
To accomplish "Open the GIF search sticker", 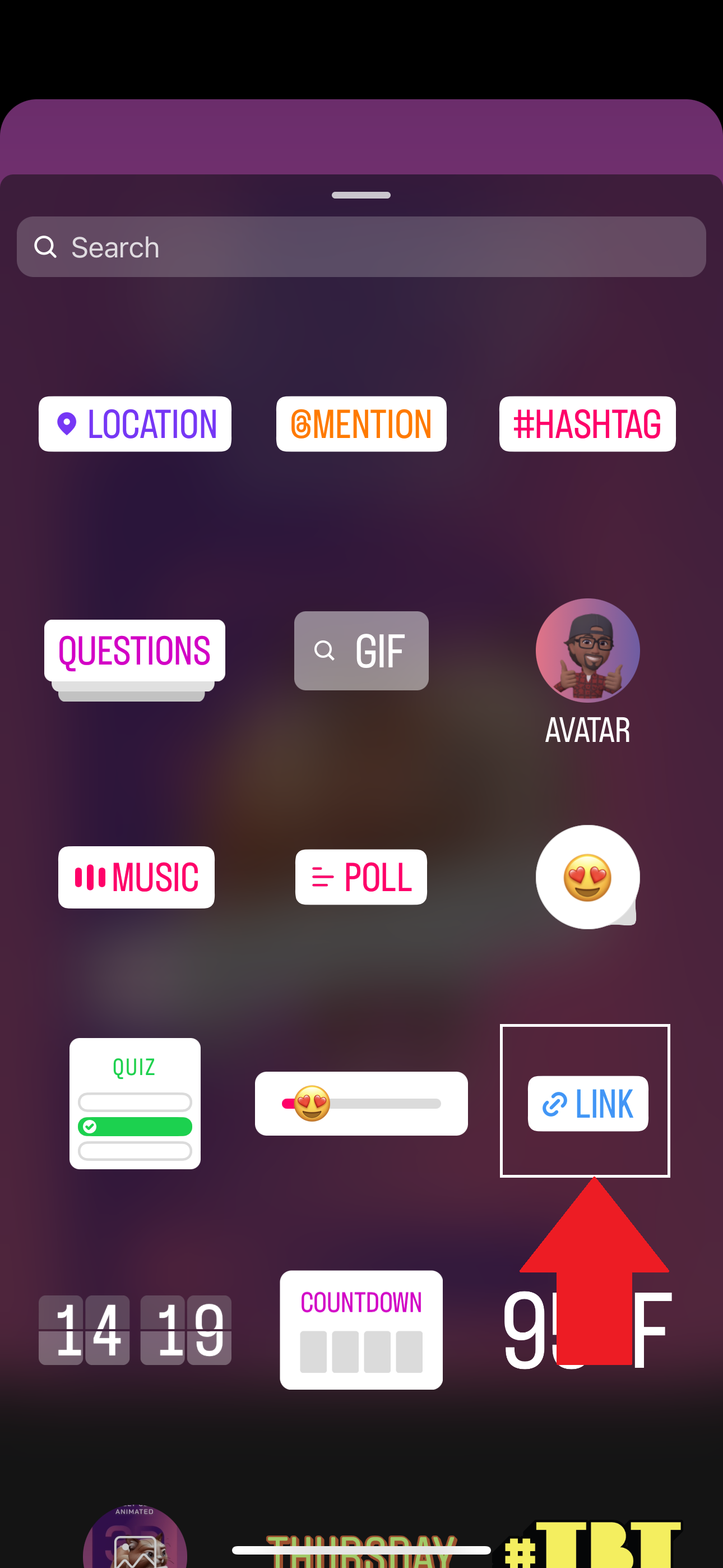I will (361, 651).
